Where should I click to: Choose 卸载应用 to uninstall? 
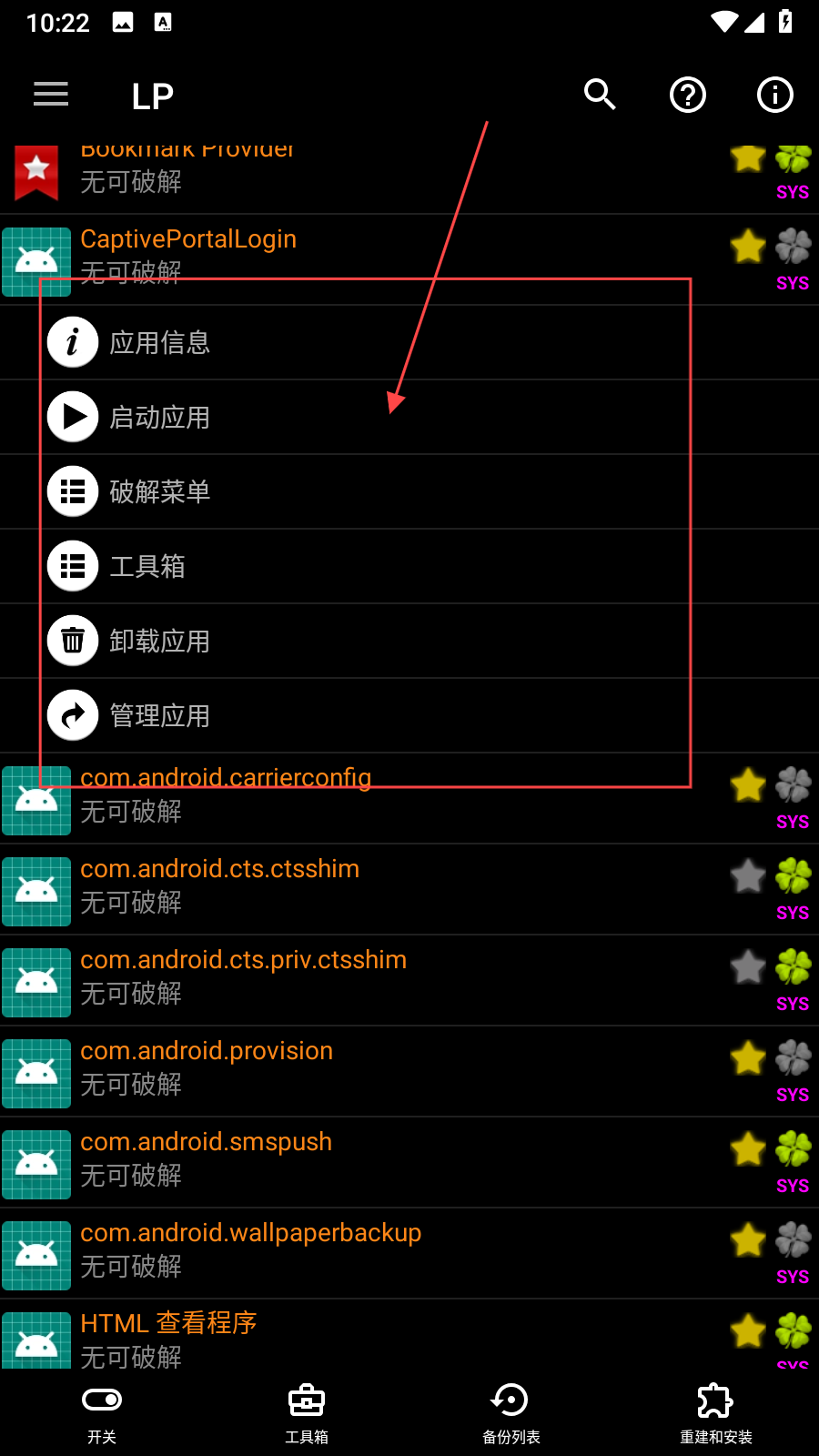pos(160,642)
